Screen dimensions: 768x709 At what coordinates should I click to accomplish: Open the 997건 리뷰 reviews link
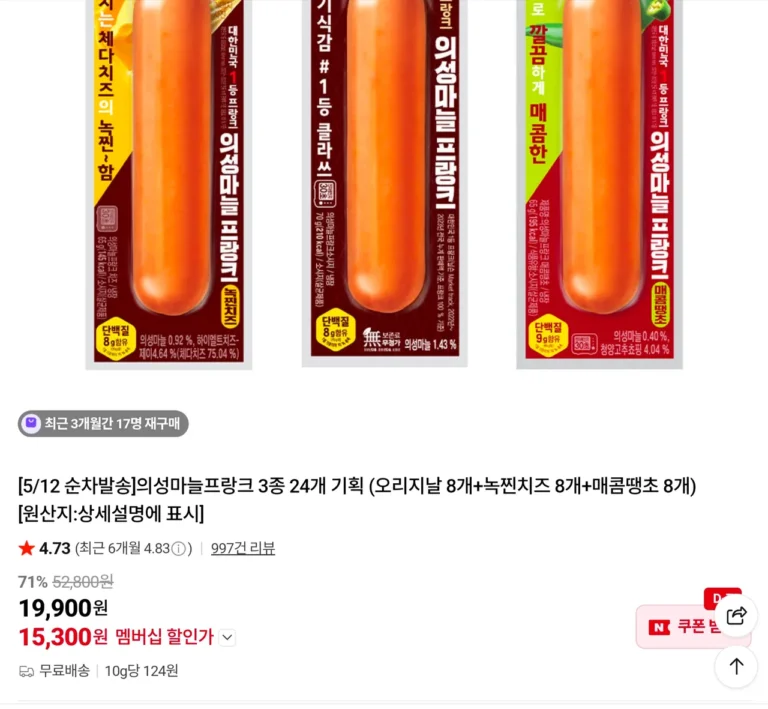coord(242,548)
